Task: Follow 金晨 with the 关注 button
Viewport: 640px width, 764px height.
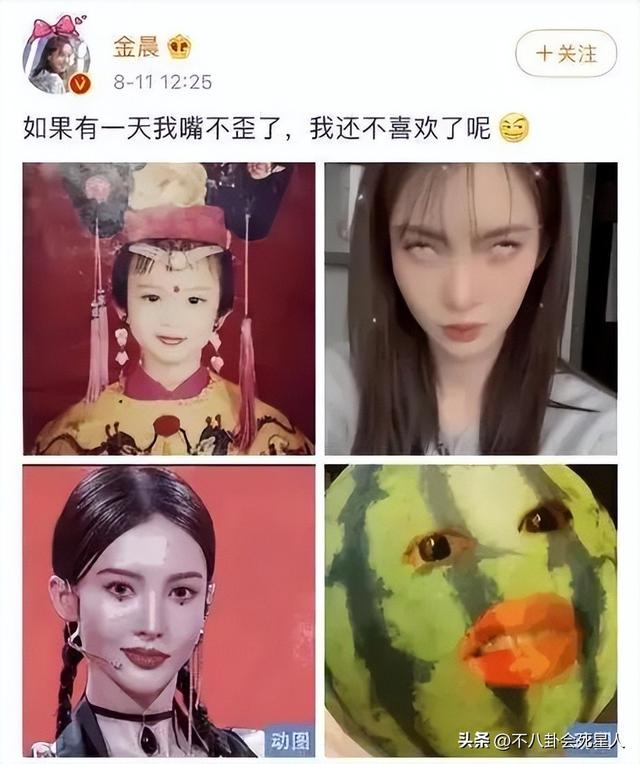Action: coord(566,52)
